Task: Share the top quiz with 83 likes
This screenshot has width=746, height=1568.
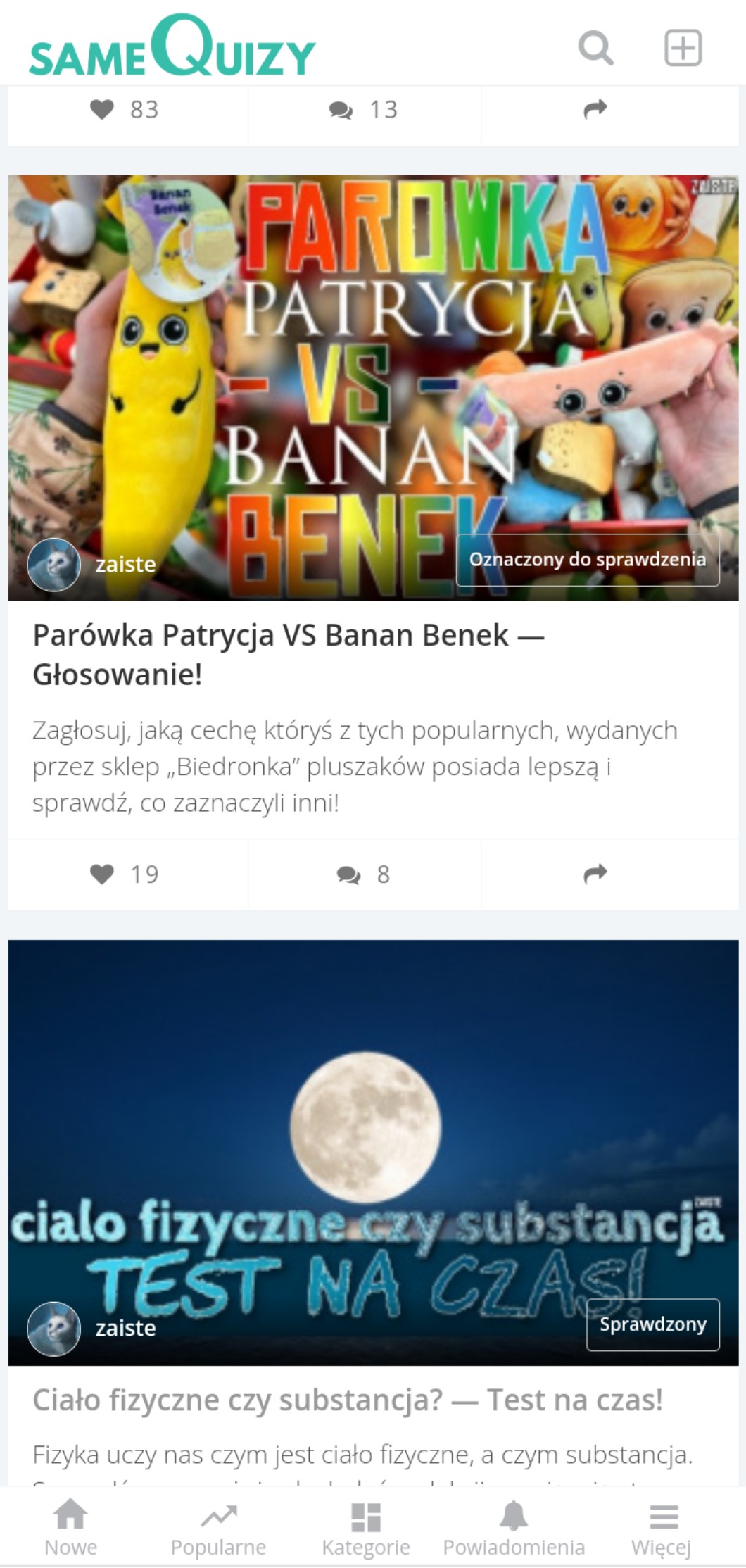Action: click(x=595, y=109)
